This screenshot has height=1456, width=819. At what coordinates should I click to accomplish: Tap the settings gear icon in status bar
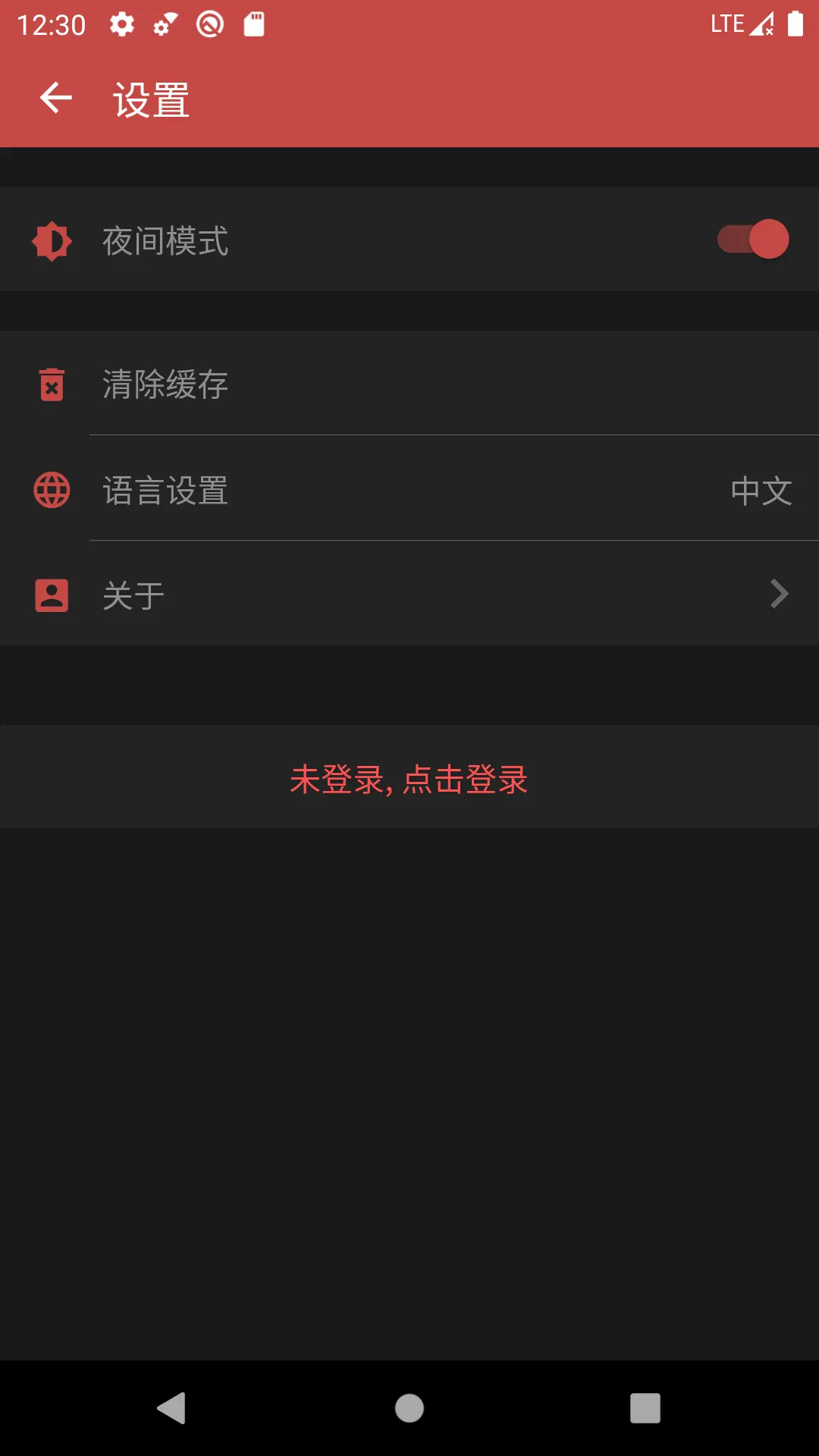click(x=122, y=24)
